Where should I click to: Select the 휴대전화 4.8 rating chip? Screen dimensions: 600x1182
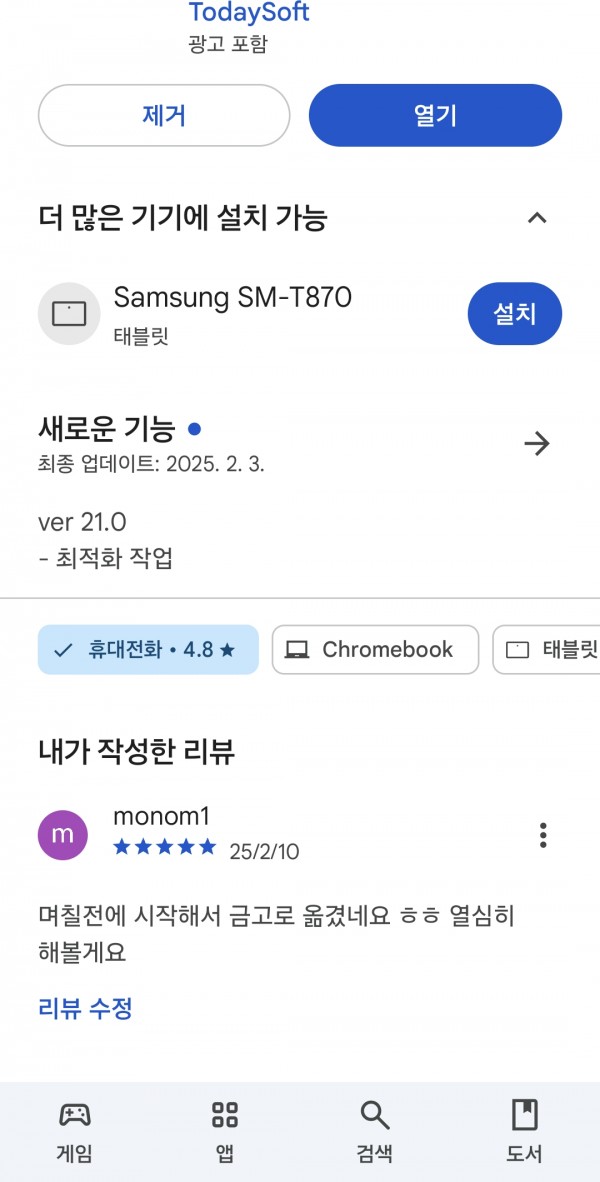(x=148, y=650)
